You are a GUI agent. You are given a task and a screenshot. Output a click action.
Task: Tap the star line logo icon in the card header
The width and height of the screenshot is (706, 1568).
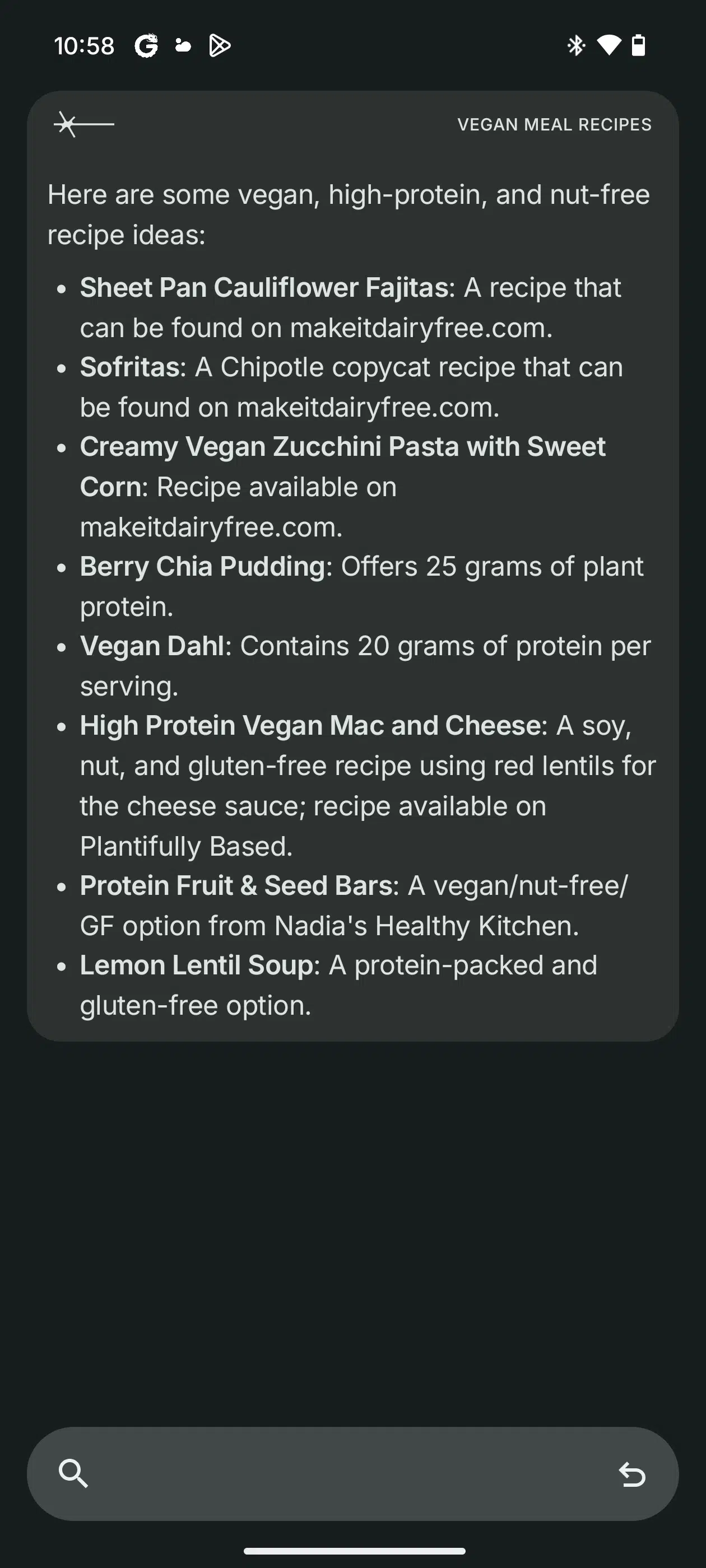[83, 124]
